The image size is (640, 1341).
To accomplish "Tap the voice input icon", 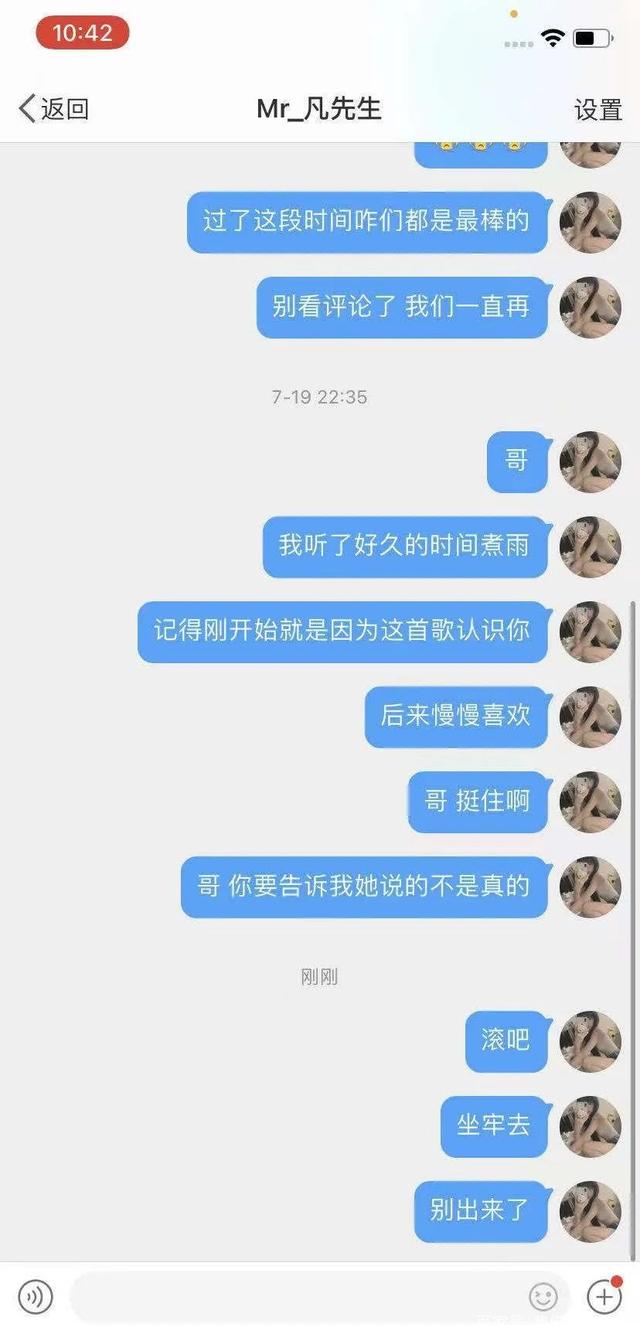I will pyautogui.click(x=35, y=1297).
